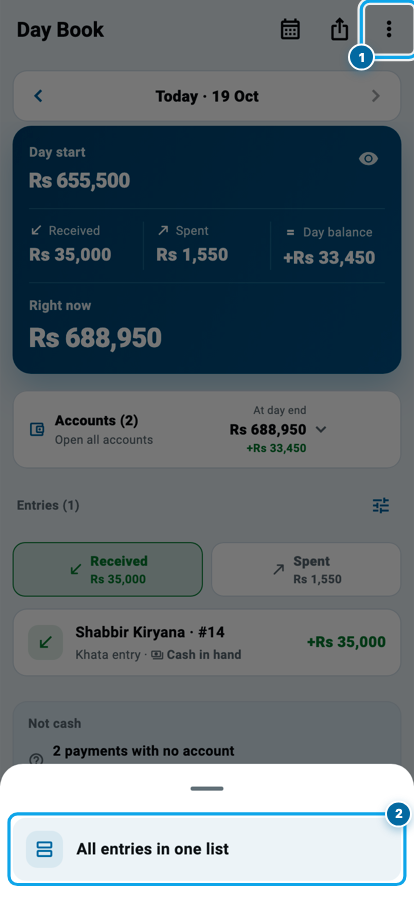Open the Shabbir Kiryana #14 entry

(207, 642)
